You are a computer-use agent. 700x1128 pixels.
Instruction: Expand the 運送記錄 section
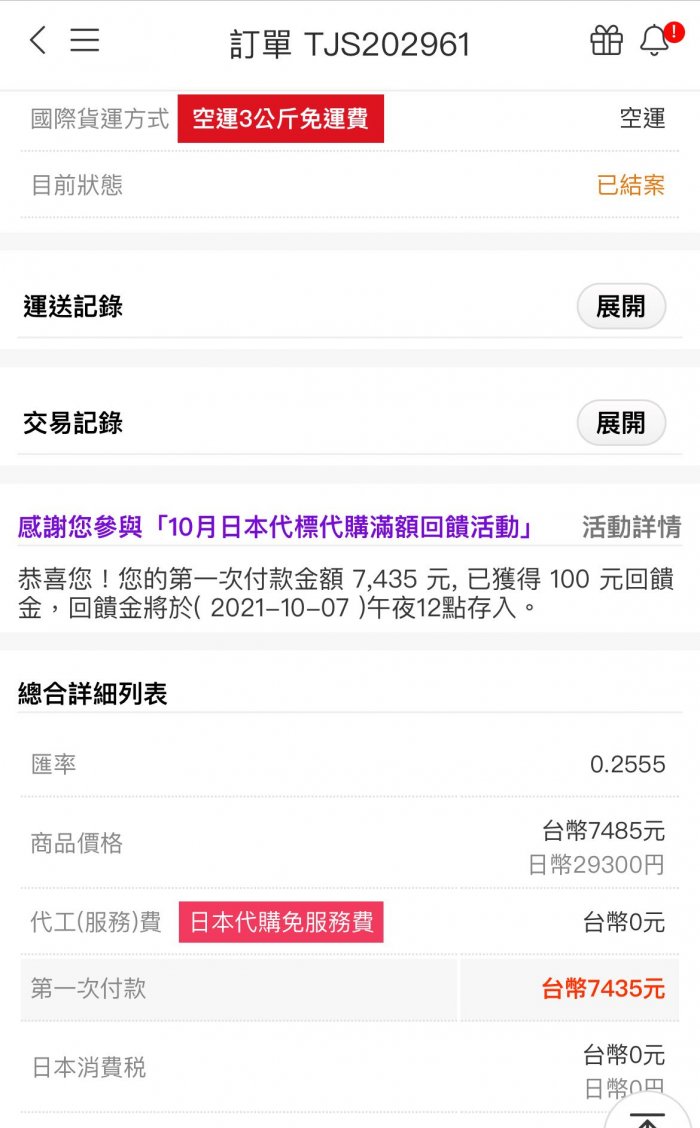point(621,306)
